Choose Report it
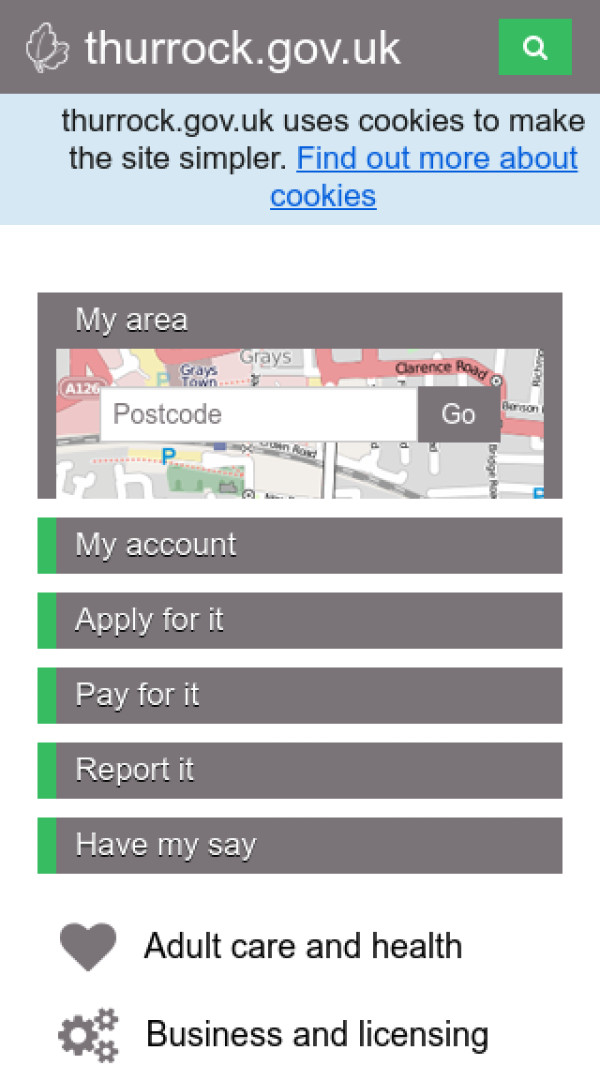Viewport: 600px width, 1065px height. point(300,770)
